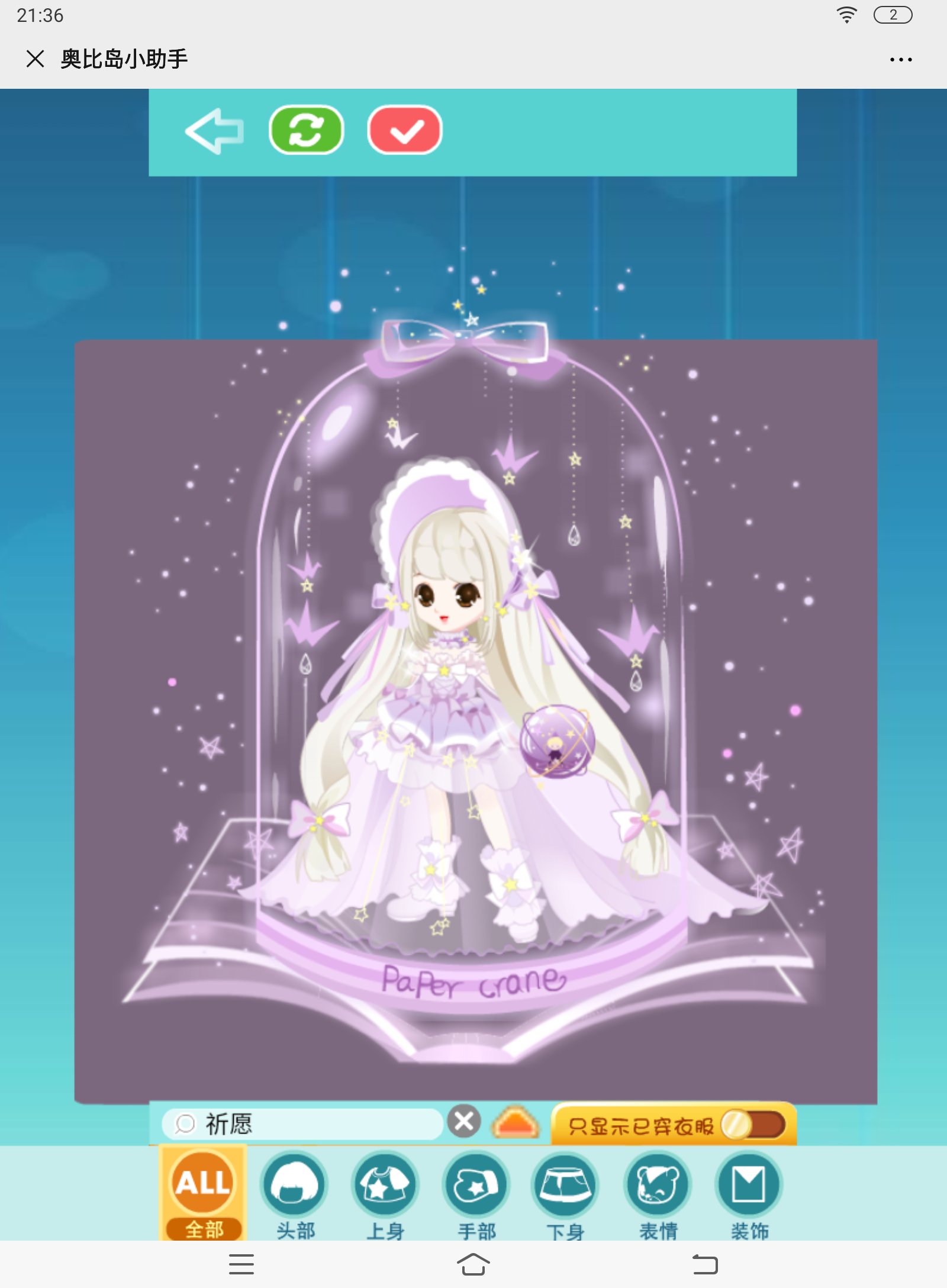
Task: Confirm outfit with red checkmark button
Action: [405, 130]
